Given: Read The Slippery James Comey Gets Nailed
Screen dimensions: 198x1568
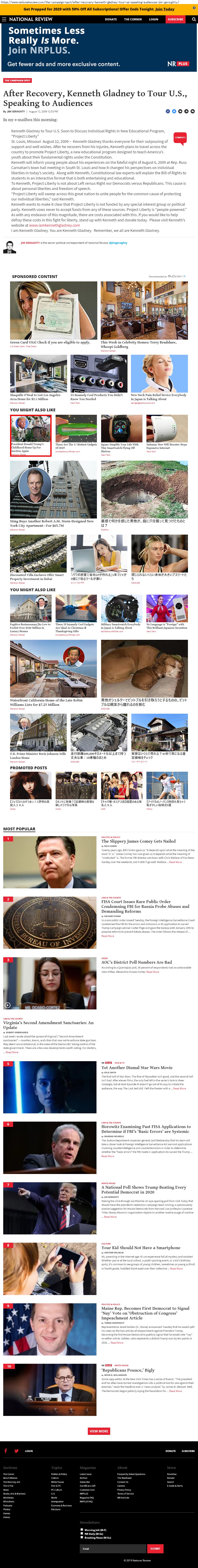Looking at the screenshot, I should [x=138, y=841].
